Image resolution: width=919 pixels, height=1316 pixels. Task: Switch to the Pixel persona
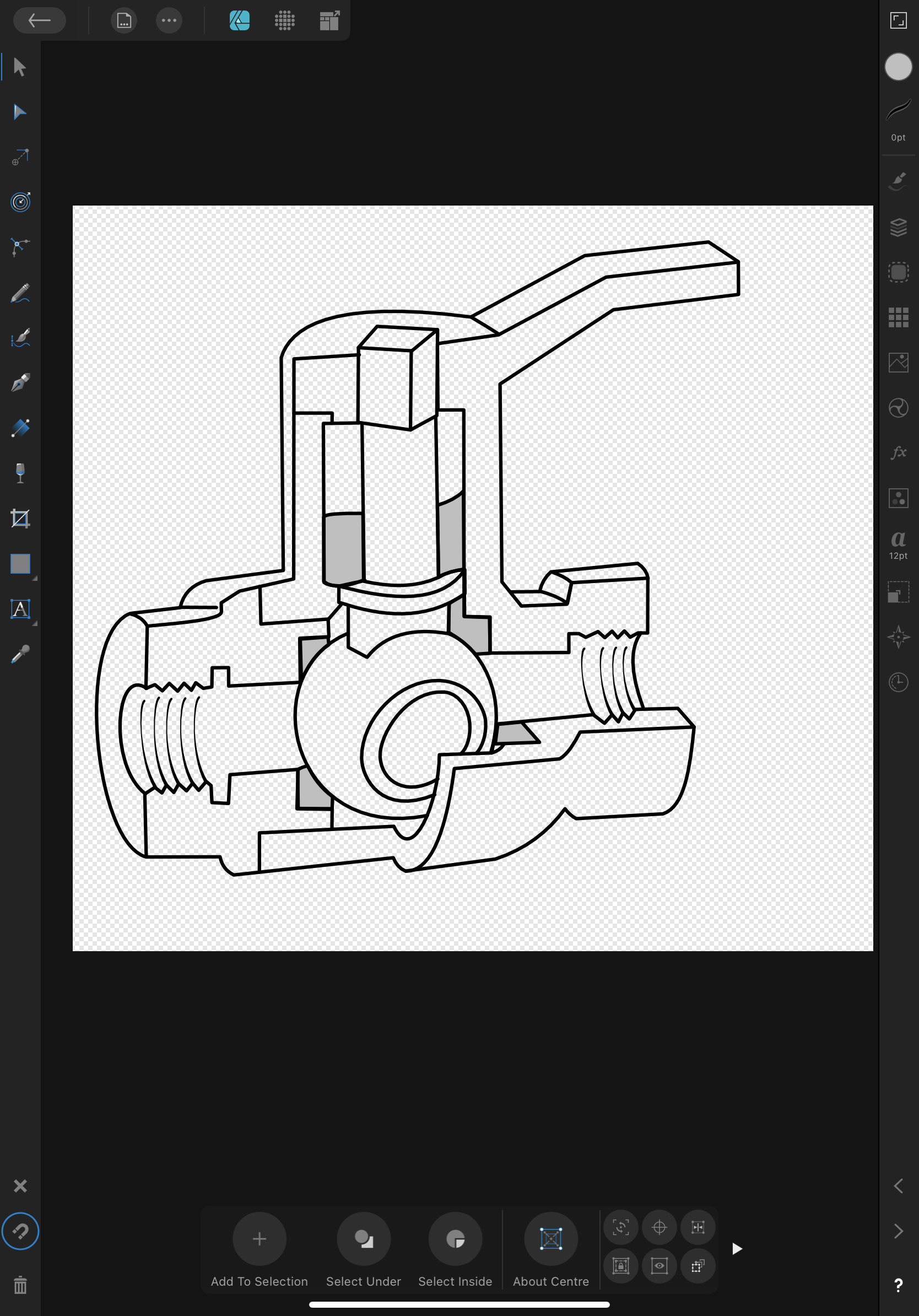[x=285, y=20]
